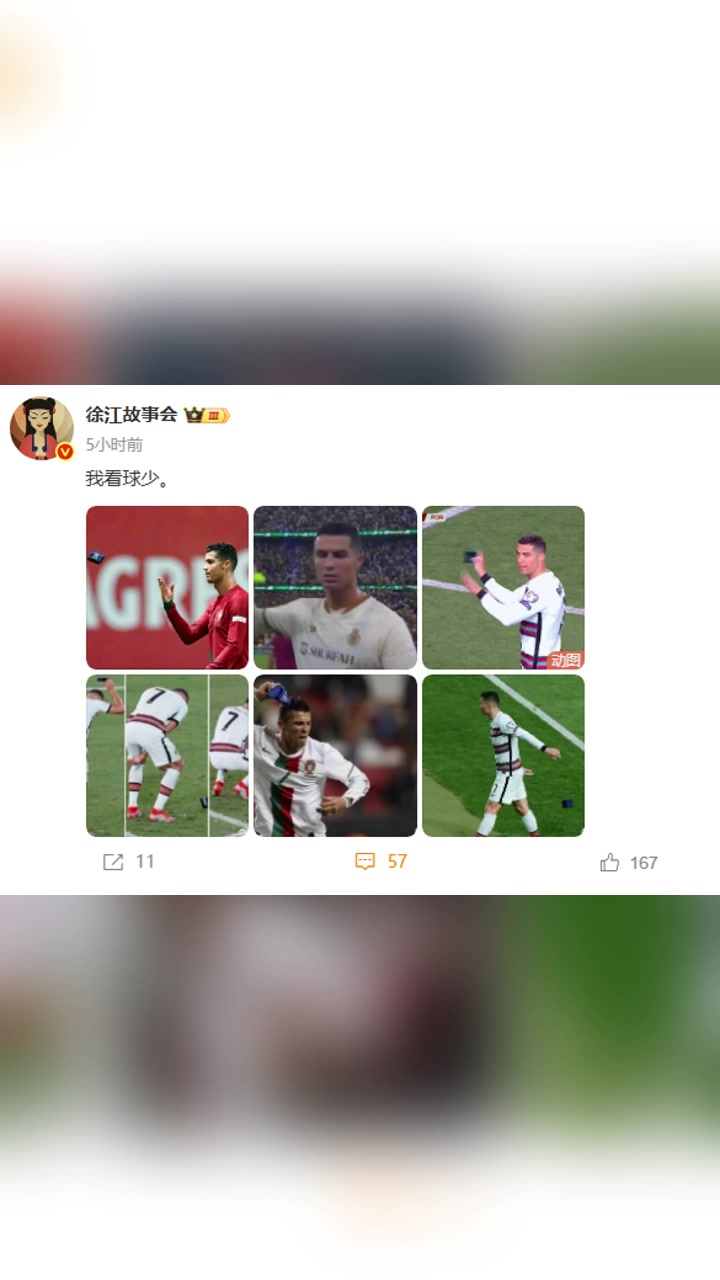Screen dimensions: 720x1280
Task: Open 徐江故事会's profile avatar
Action: click(x=41, y=428)
